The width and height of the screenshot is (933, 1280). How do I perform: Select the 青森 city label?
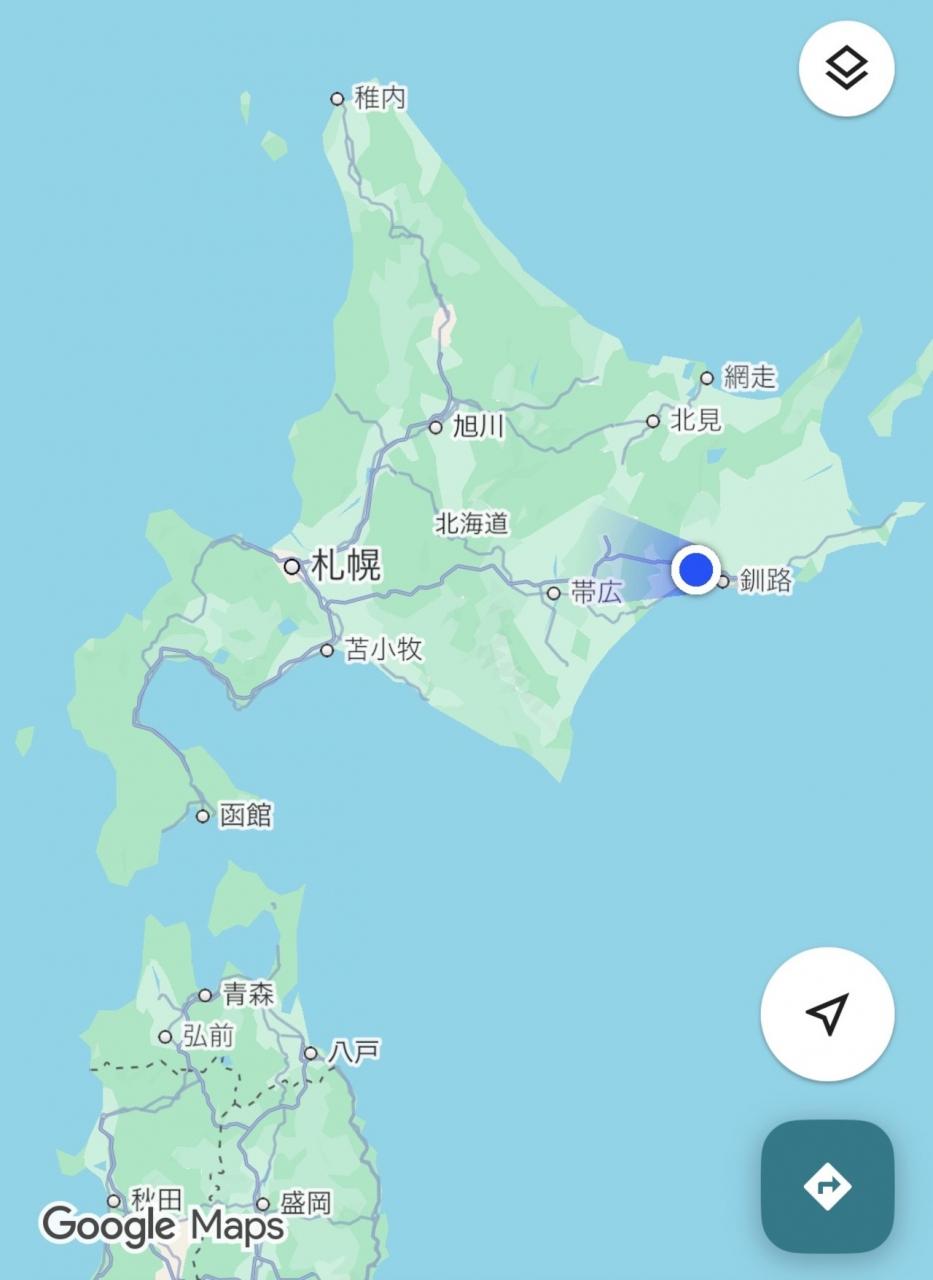pos(248,994)
